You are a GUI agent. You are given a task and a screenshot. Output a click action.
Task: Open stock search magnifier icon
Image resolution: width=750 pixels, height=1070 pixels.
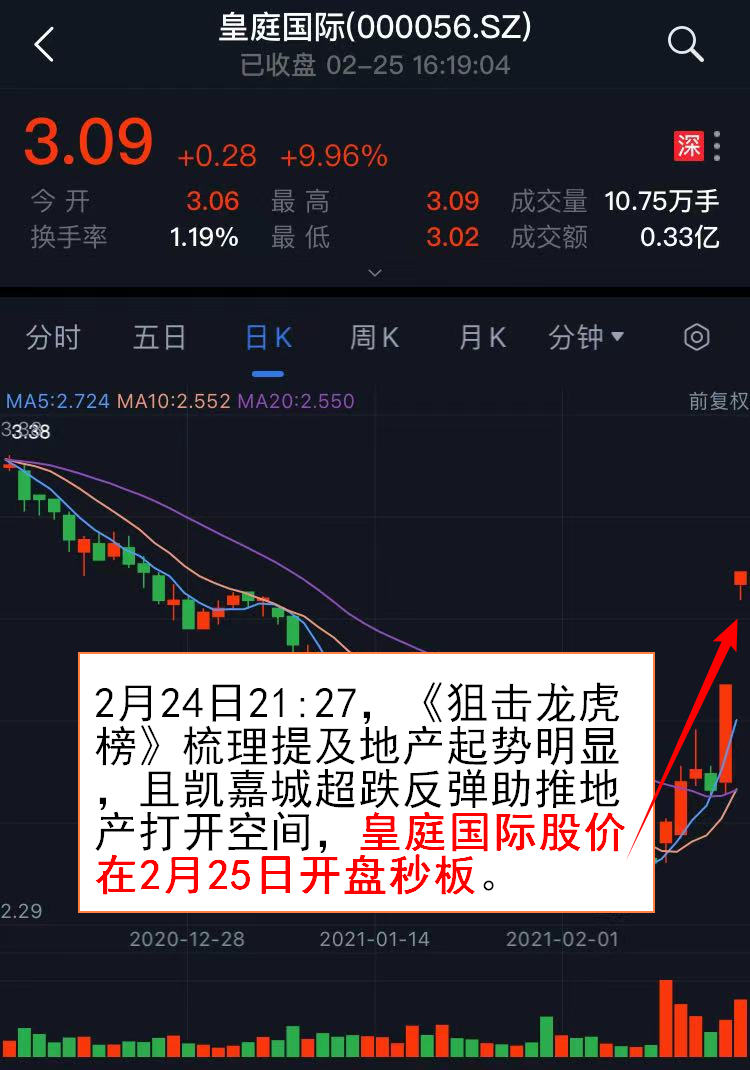tap(686, 44)
